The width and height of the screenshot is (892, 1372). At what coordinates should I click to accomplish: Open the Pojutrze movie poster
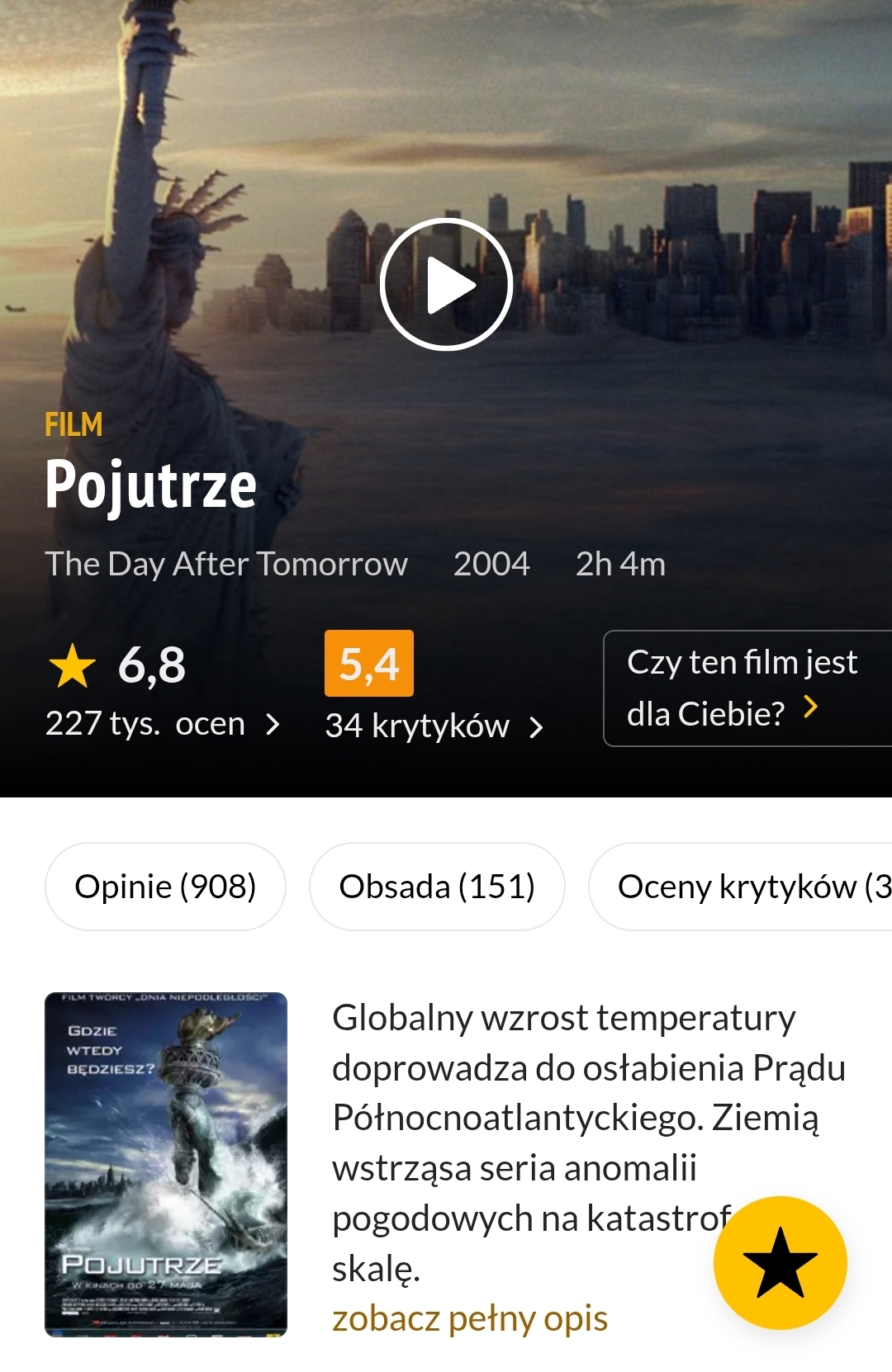[x=166, y=1164]
